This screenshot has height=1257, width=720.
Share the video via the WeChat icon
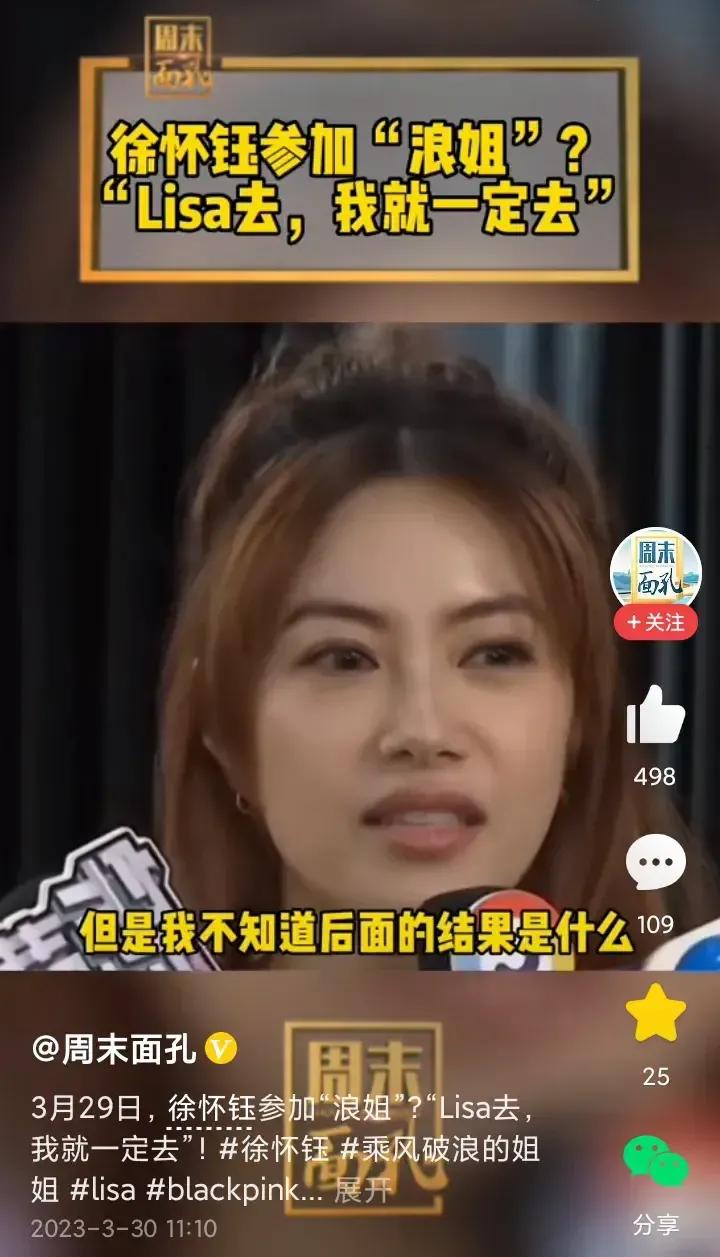pos(655,1164)
